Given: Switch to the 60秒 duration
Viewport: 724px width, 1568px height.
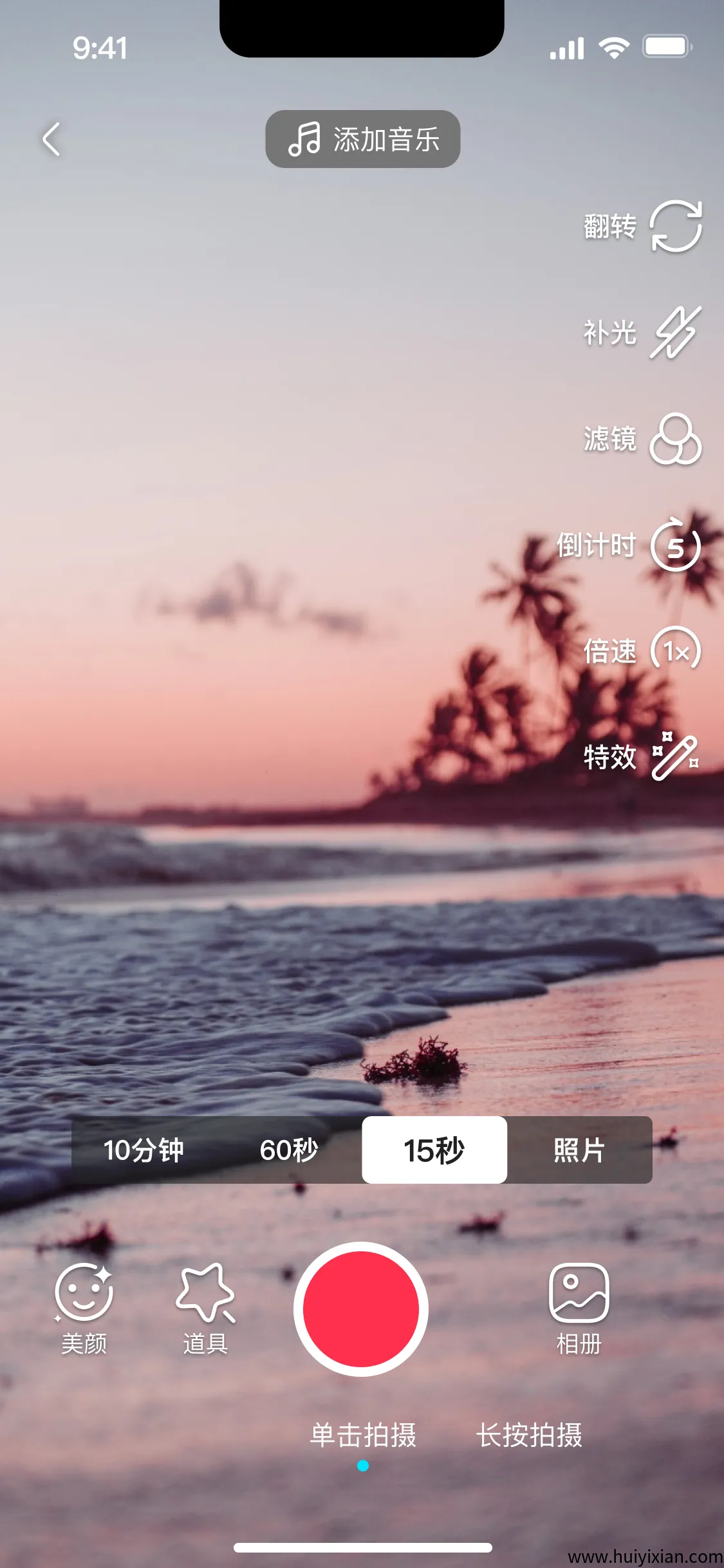Looking at the screenshot, I should pyautogui.click(x=289, y=1150).
